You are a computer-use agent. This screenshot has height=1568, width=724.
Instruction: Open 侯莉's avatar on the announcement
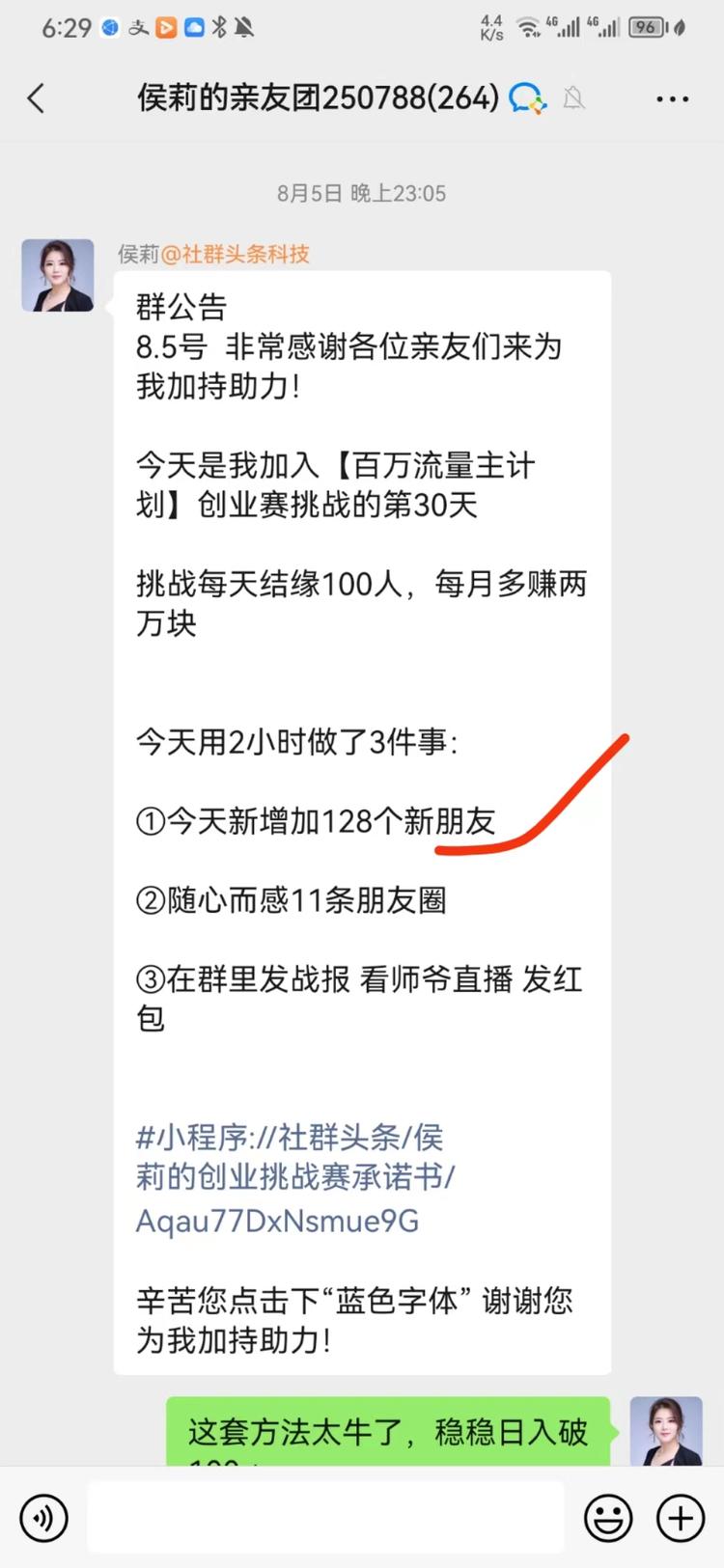point(58,276)
